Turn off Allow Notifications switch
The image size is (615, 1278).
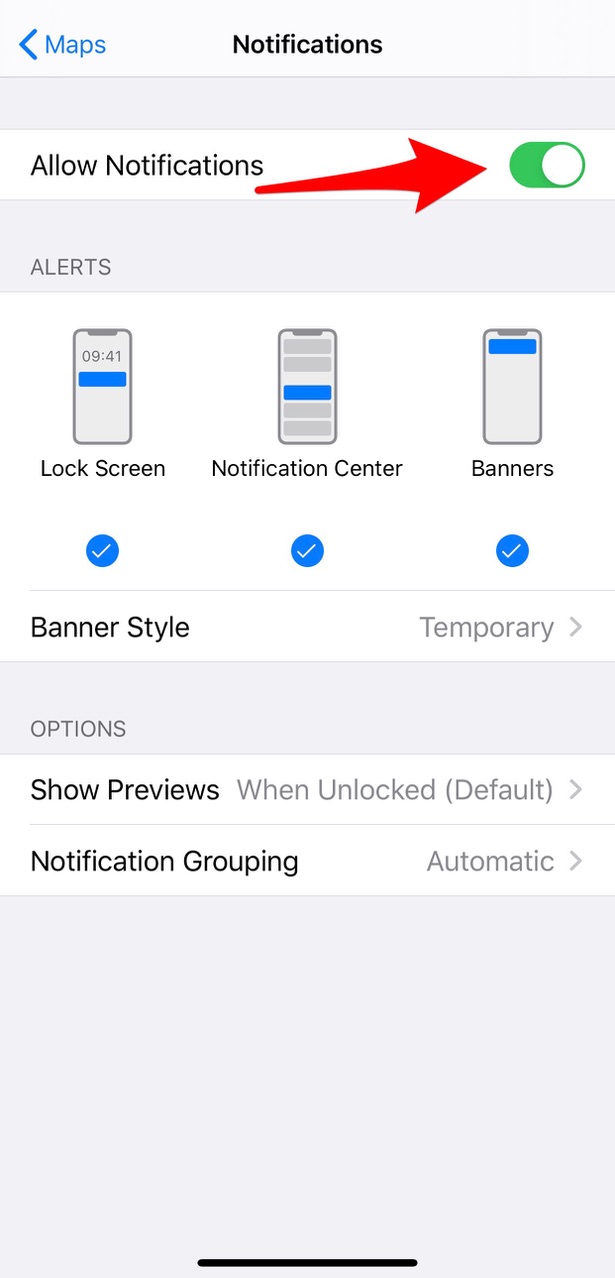tap(546, 165)
